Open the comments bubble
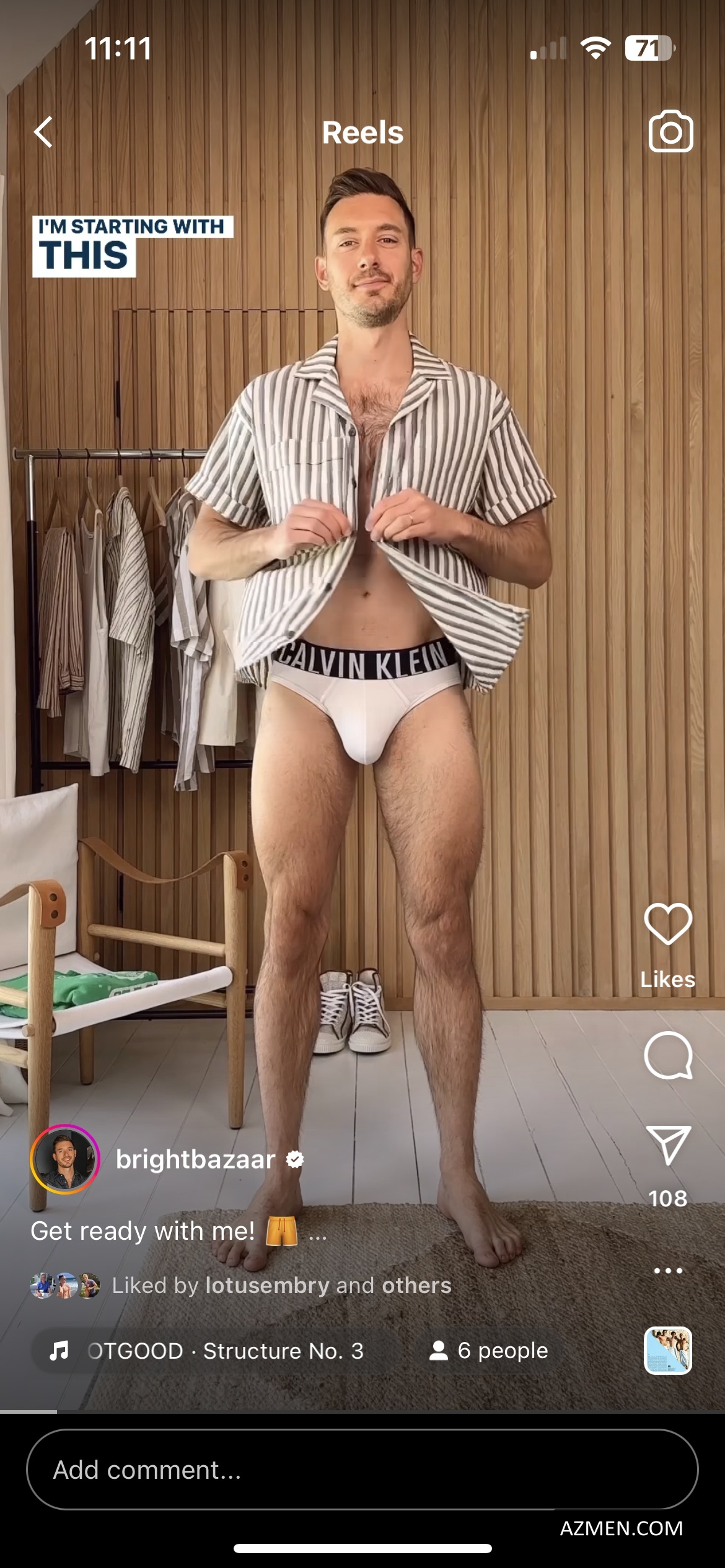725x1568 pixels. 668,1055
